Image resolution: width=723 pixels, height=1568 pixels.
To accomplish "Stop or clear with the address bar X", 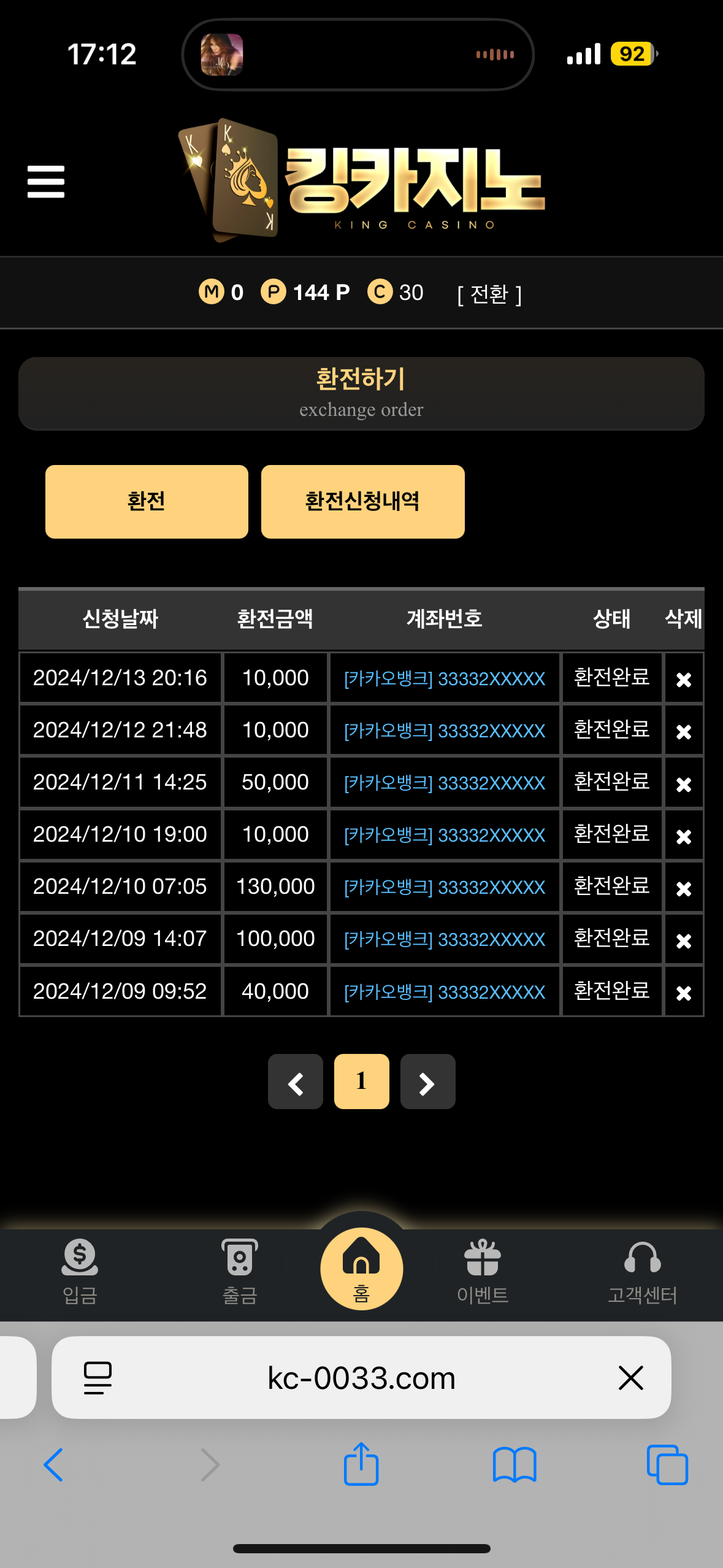I will 630,1378.
